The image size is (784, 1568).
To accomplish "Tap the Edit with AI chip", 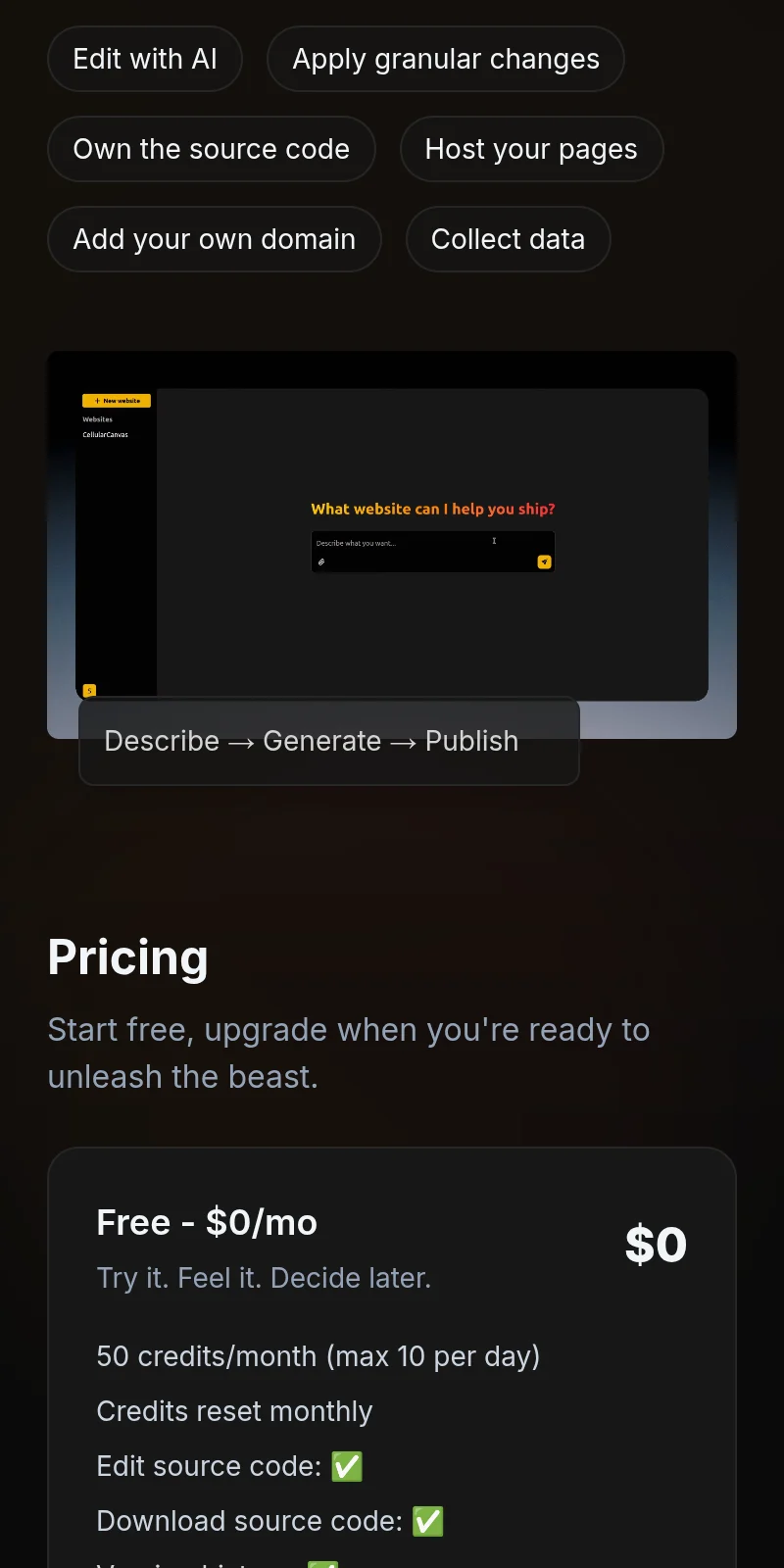I will coord(145,59).
